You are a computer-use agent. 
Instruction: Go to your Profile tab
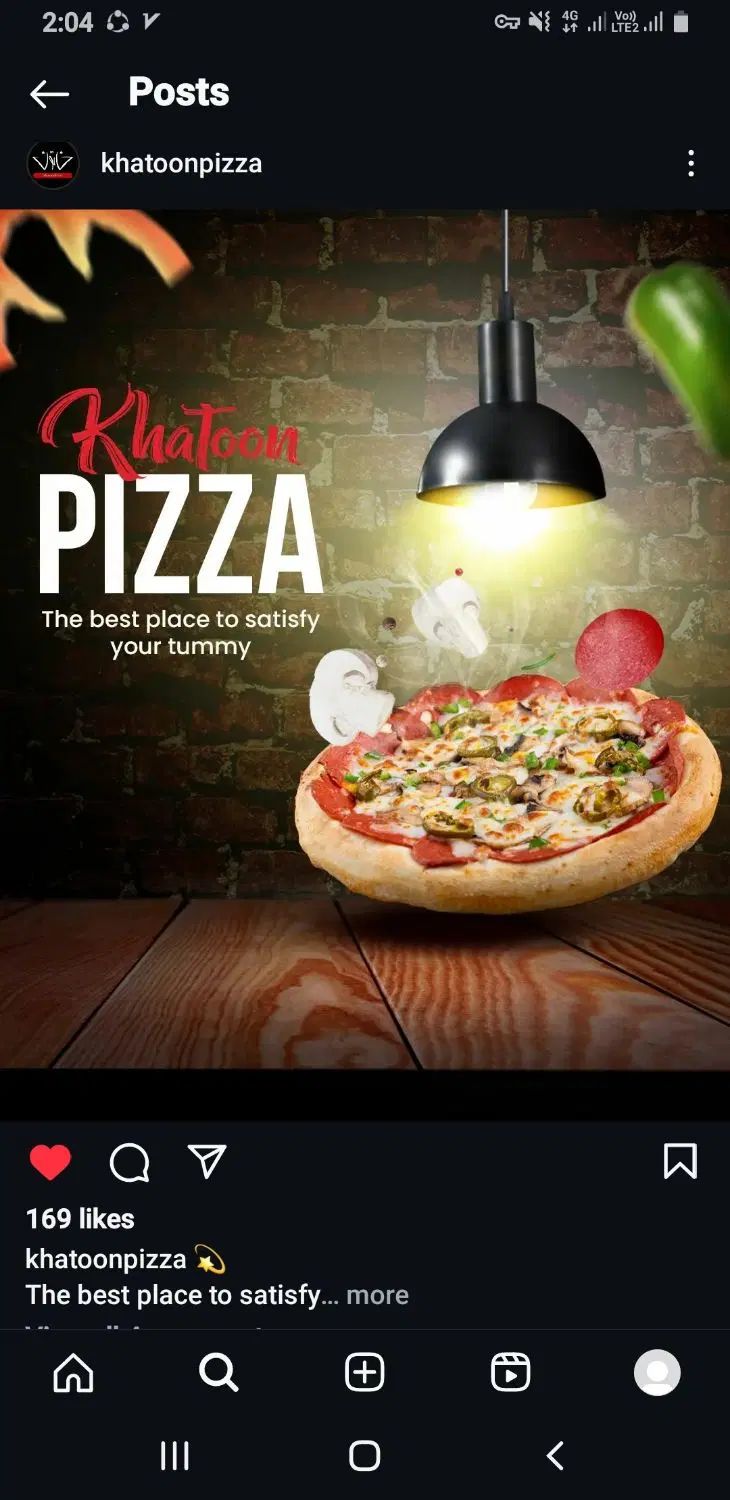tap(657, 1372)
